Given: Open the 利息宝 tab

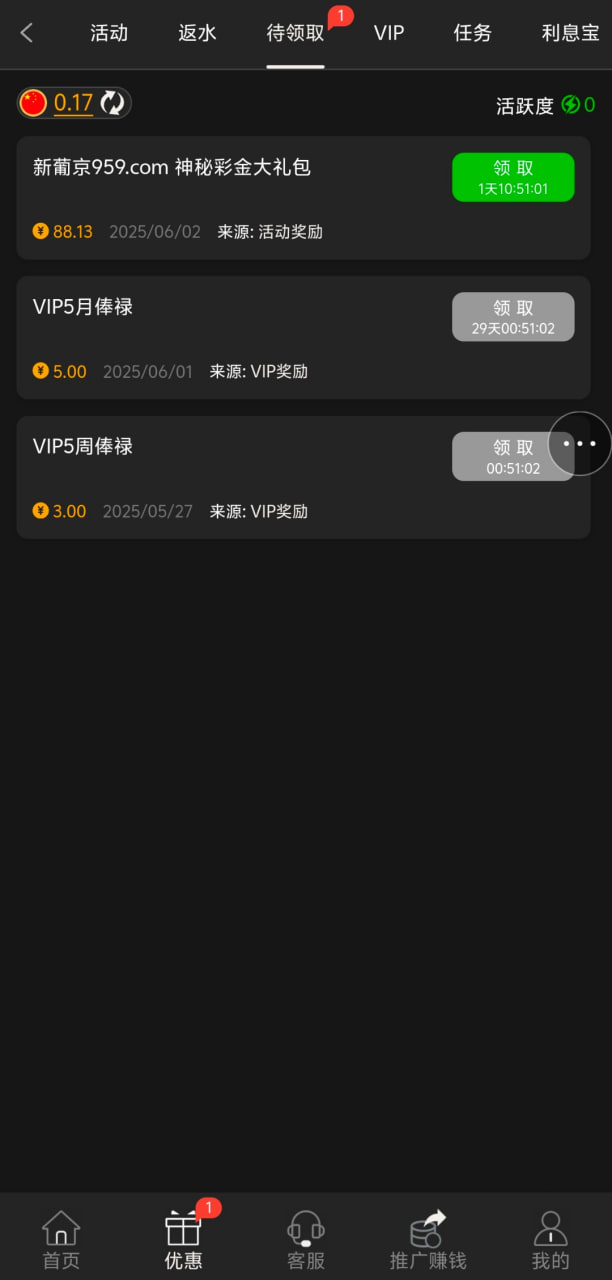Looking at the screenshot, I should click(x=570, y=33).
